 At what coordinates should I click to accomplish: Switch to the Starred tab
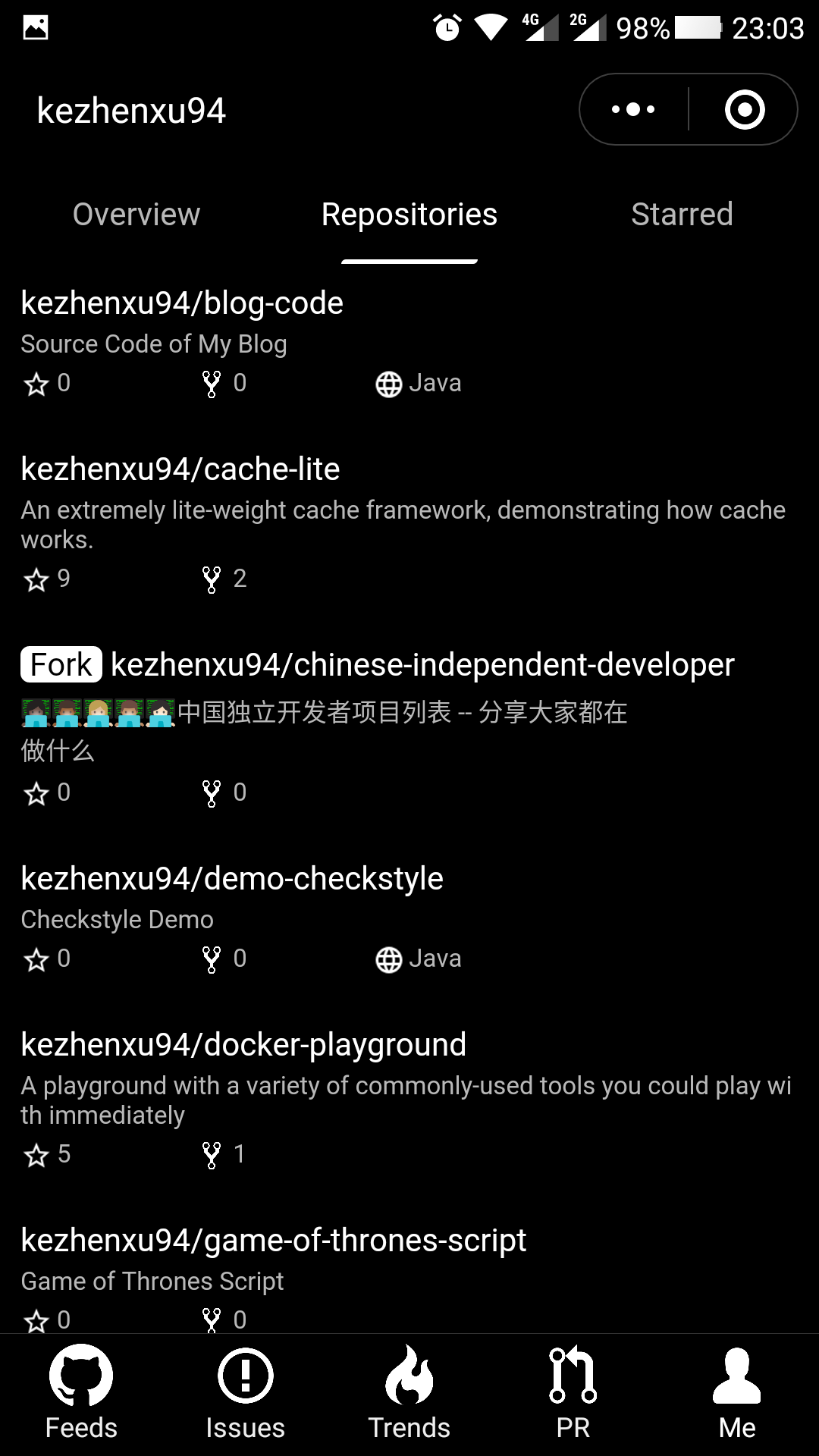coord(682,215)
